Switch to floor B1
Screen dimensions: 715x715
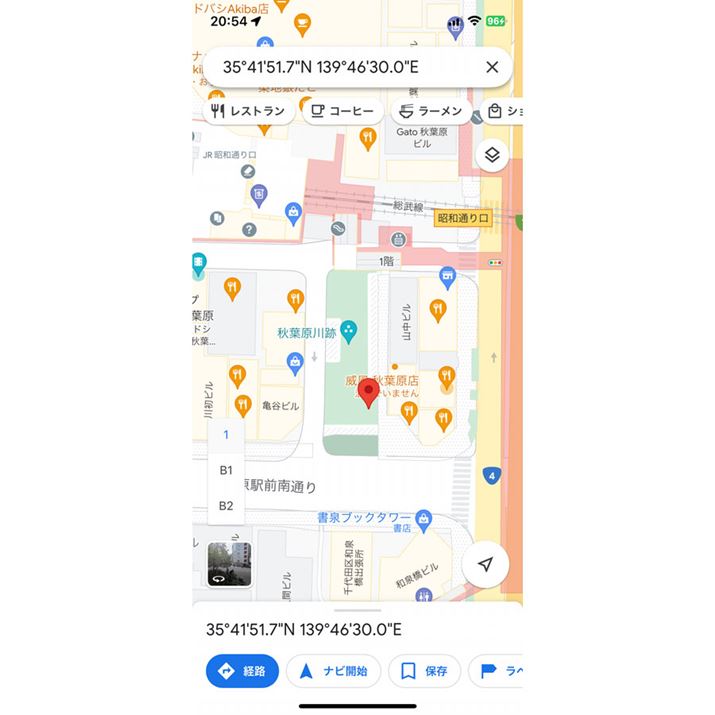point(226,470)
